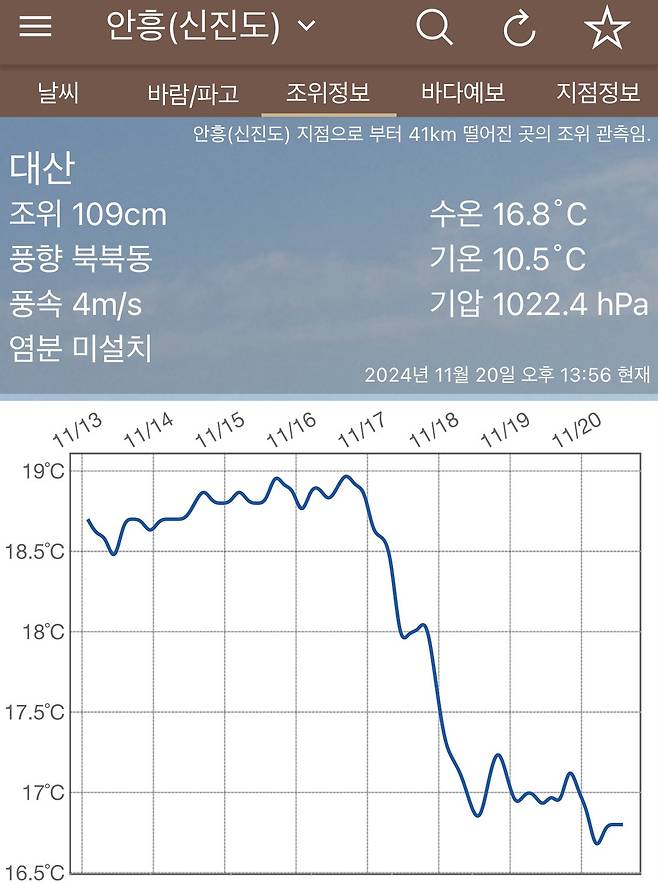Switch to the 바람/파고 tab
Image resolution: width=658 pixels, height=883 pixels.
coord(192,94)
